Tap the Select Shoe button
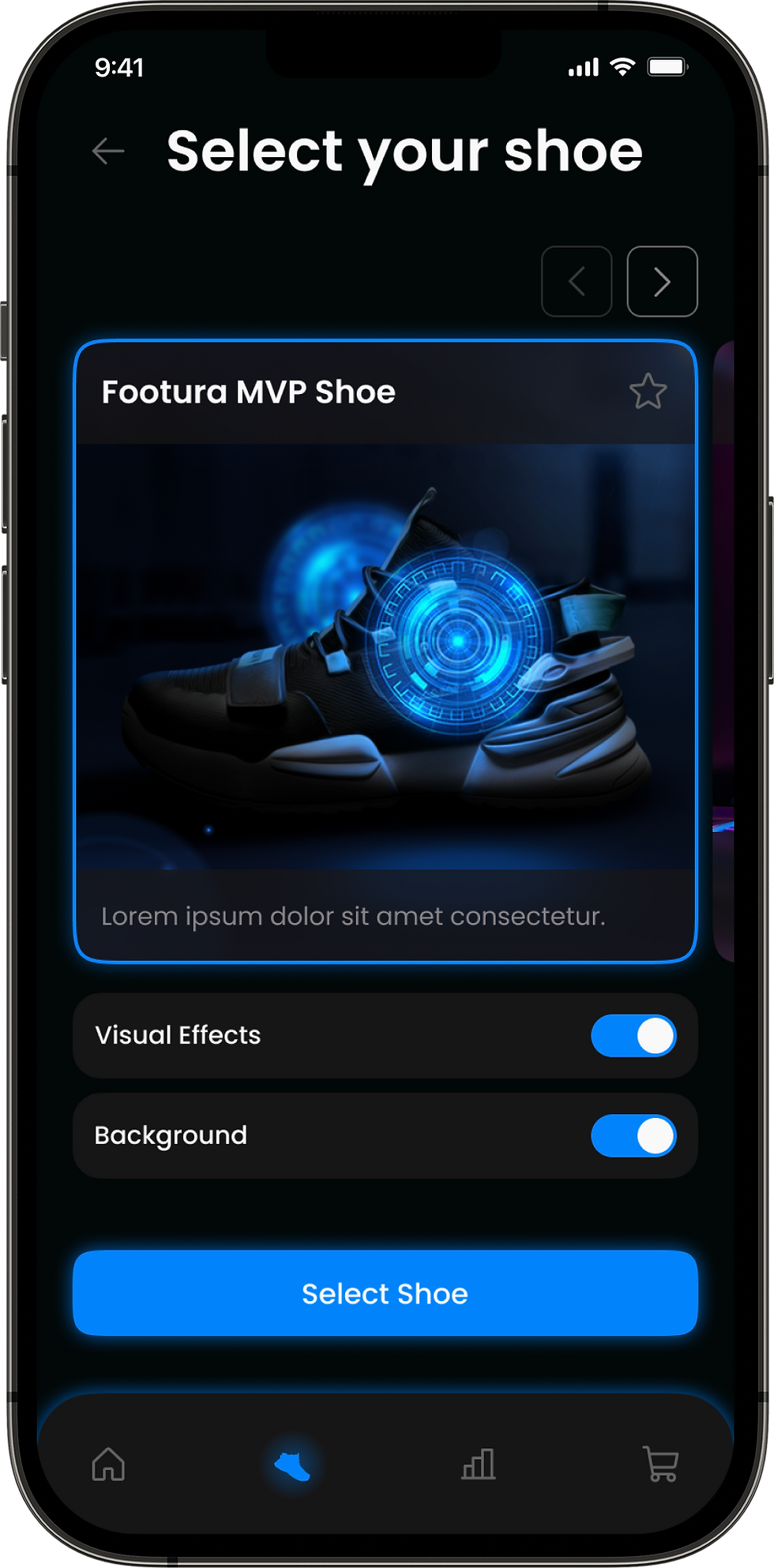This screenshot has height=1568, width=774. pyautogui.click(x=385, y=1293)
